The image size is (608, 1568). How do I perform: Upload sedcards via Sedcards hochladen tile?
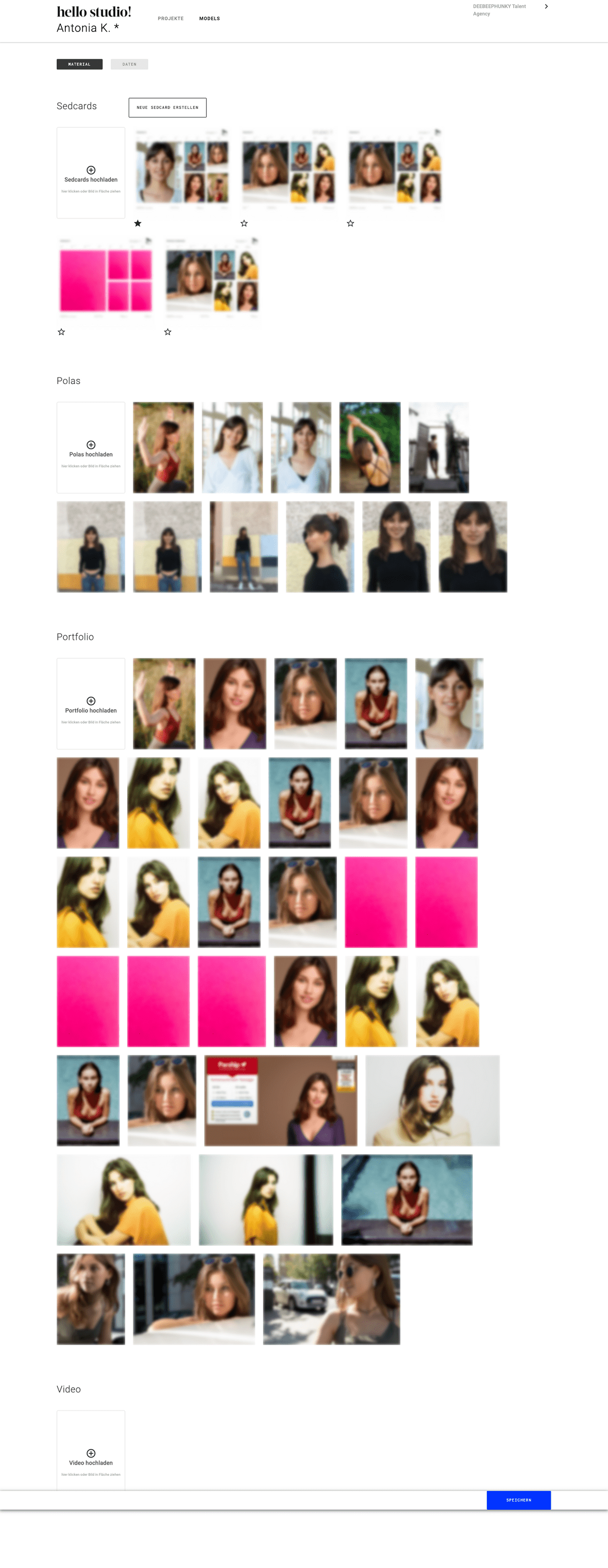[x=91, y=173]
